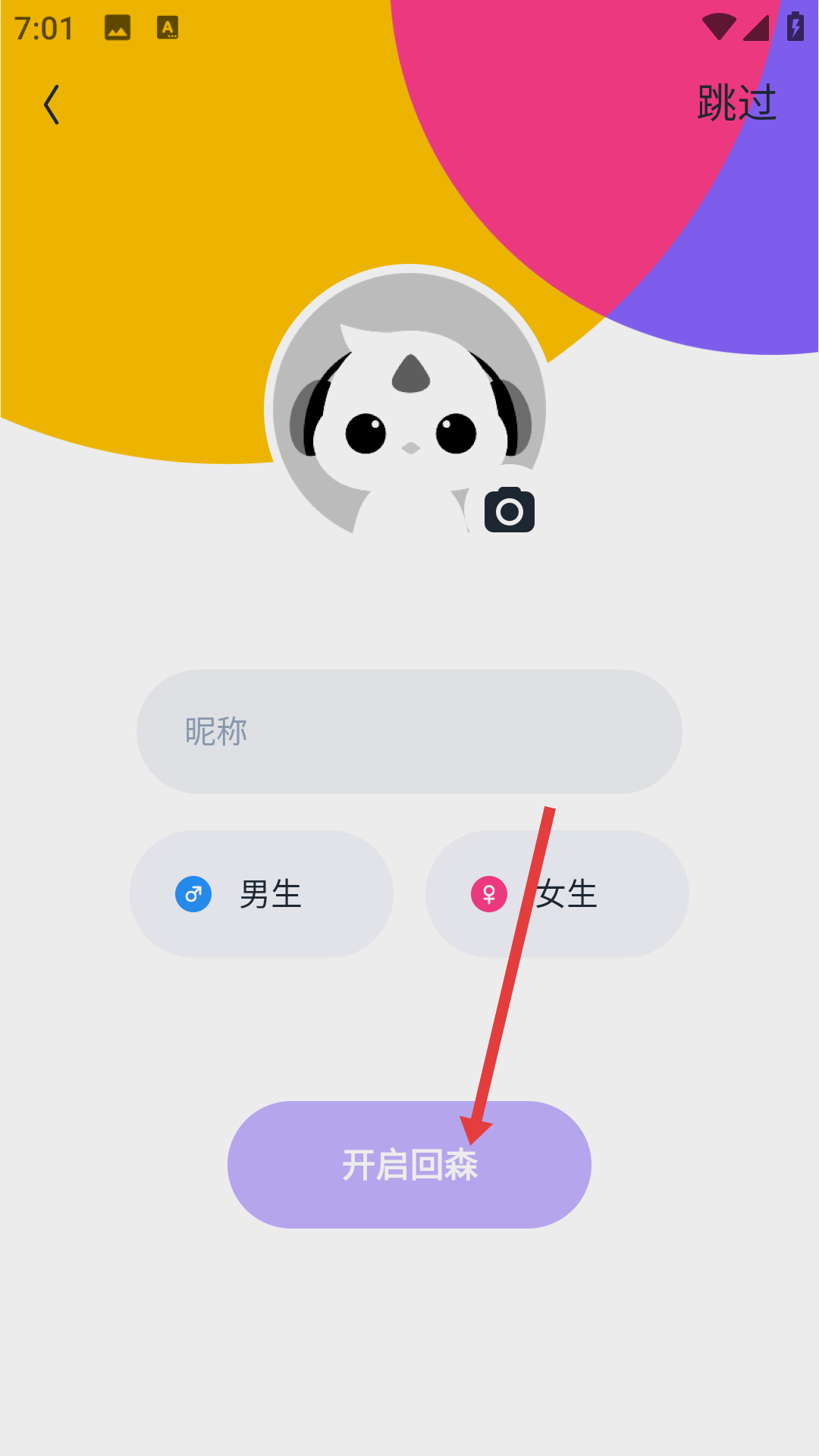The image size is (819, 1456).
Task: Select 男生 as gender
Action: coord(262,894)
